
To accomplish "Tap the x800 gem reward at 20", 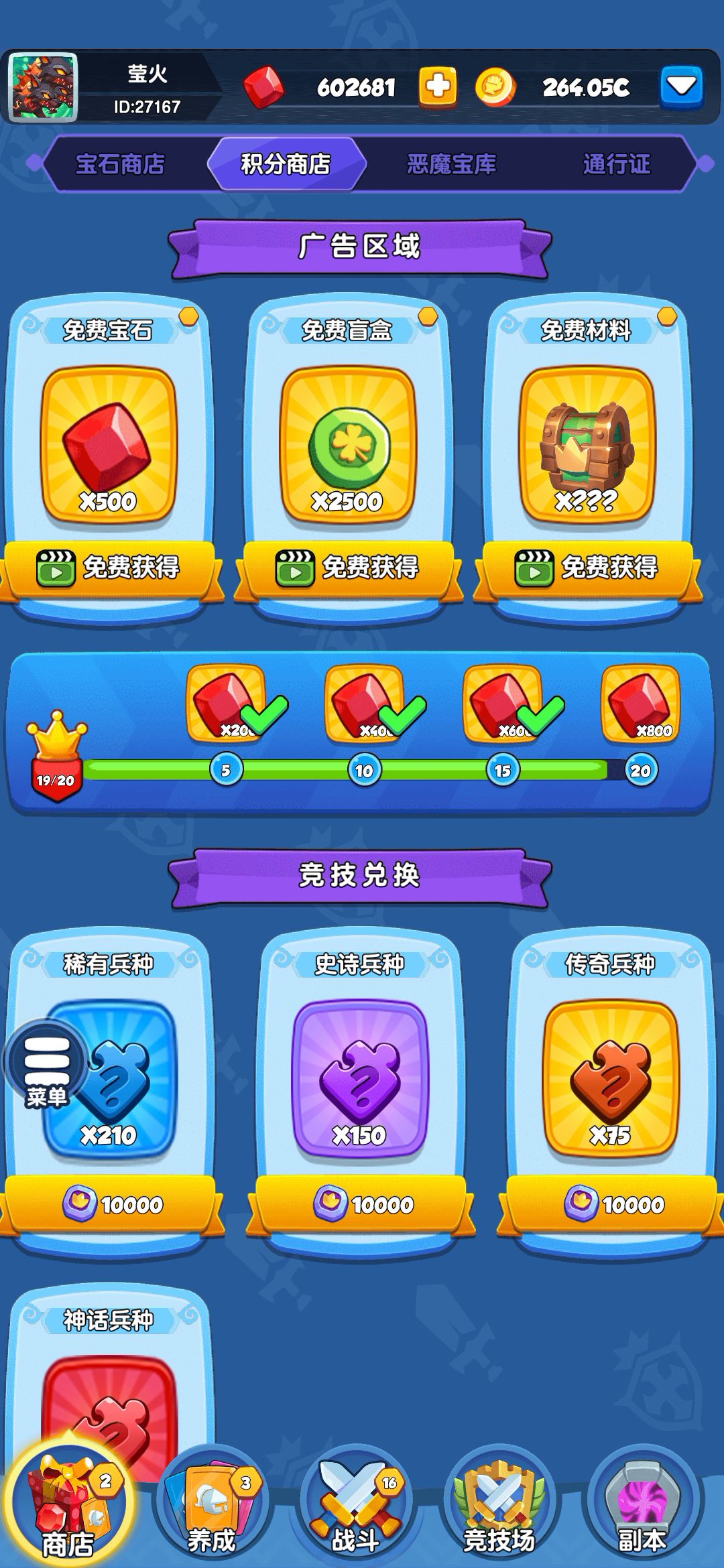I will (x=641, y=705).
